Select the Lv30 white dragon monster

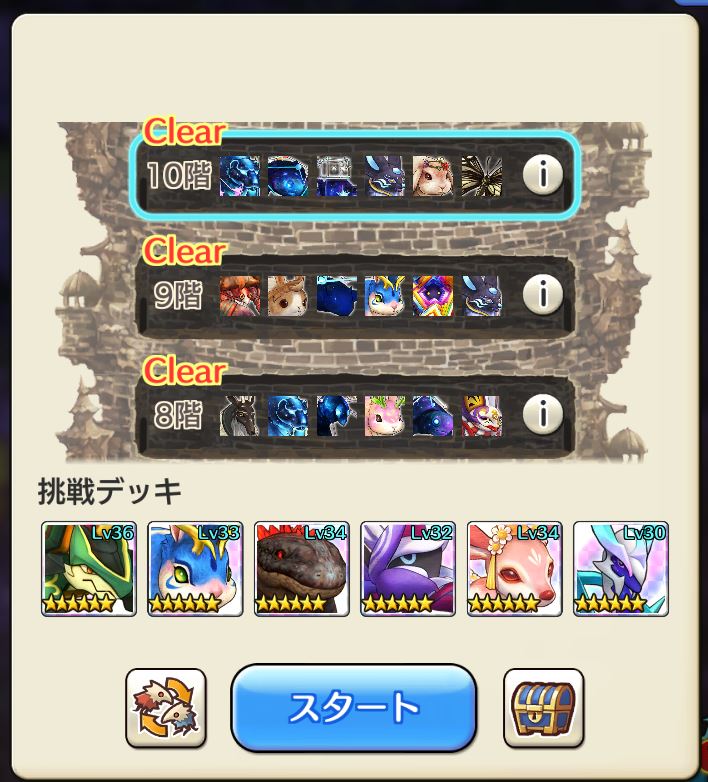[620, 568]
